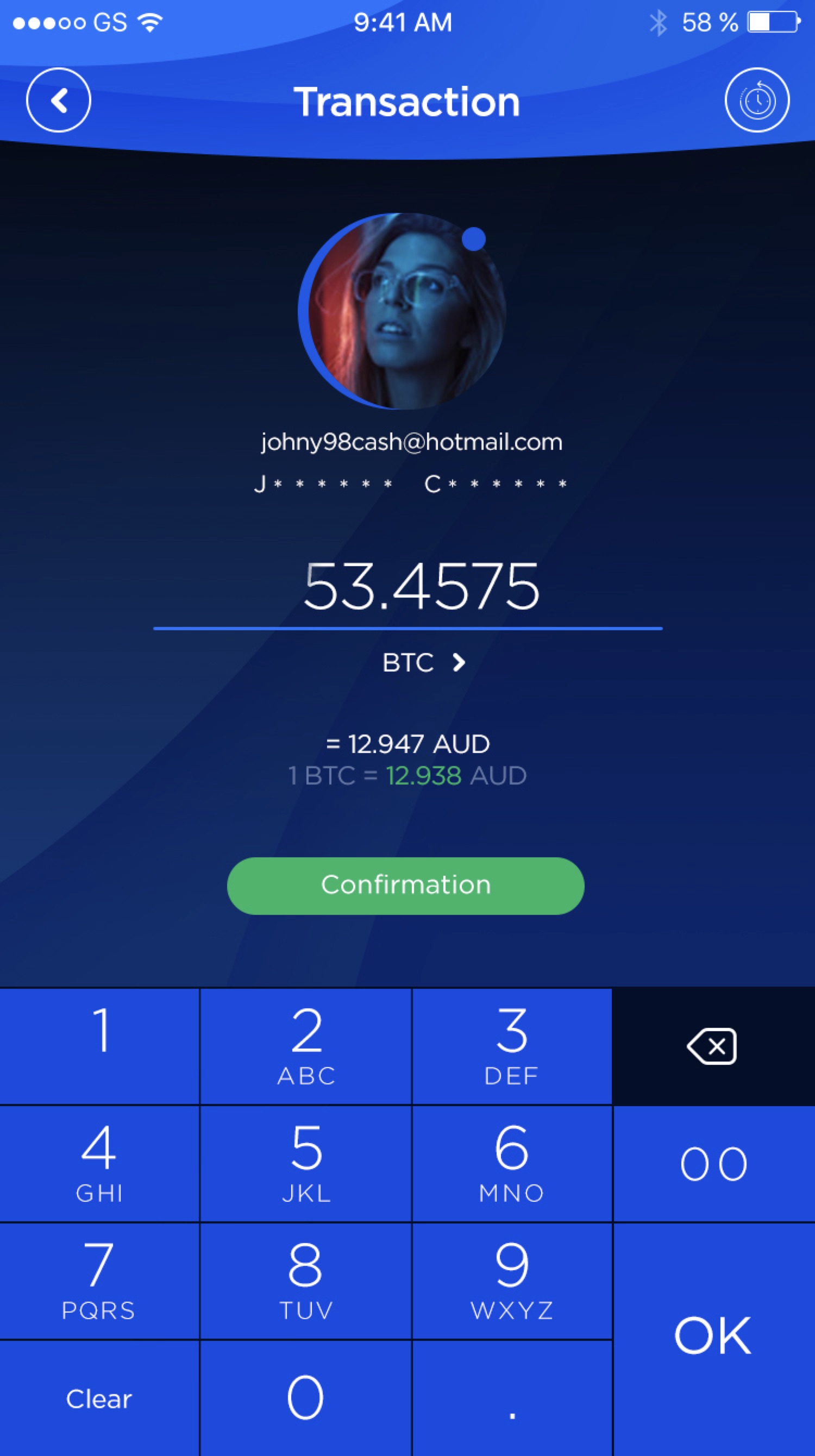The image size is (815, 1456).
Task: Enter digit 5 JKL on the keypad
Action: (x=306, y=1163)
